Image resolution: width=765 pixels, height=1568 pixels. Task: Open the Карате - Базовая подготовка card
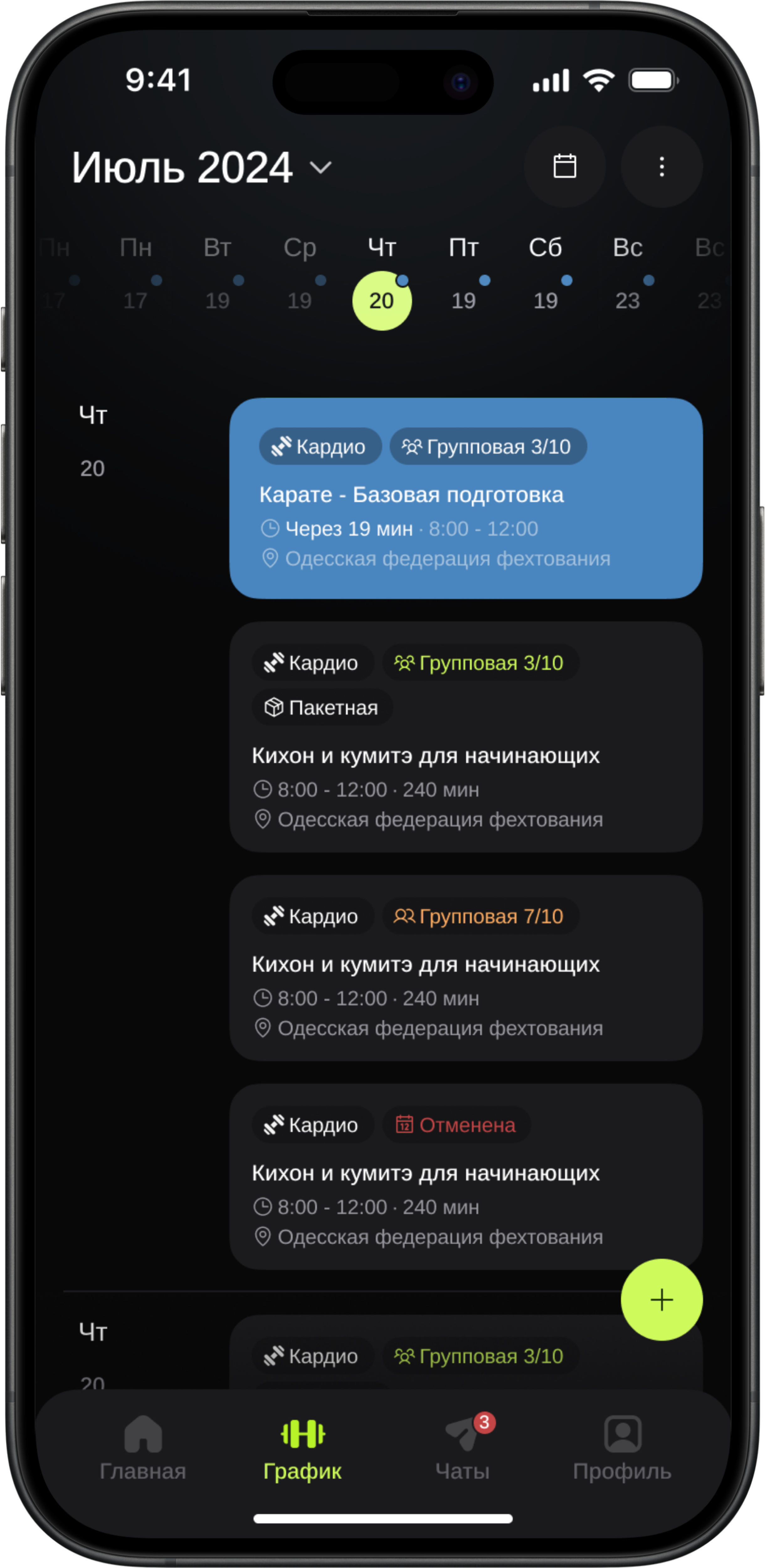466,498
